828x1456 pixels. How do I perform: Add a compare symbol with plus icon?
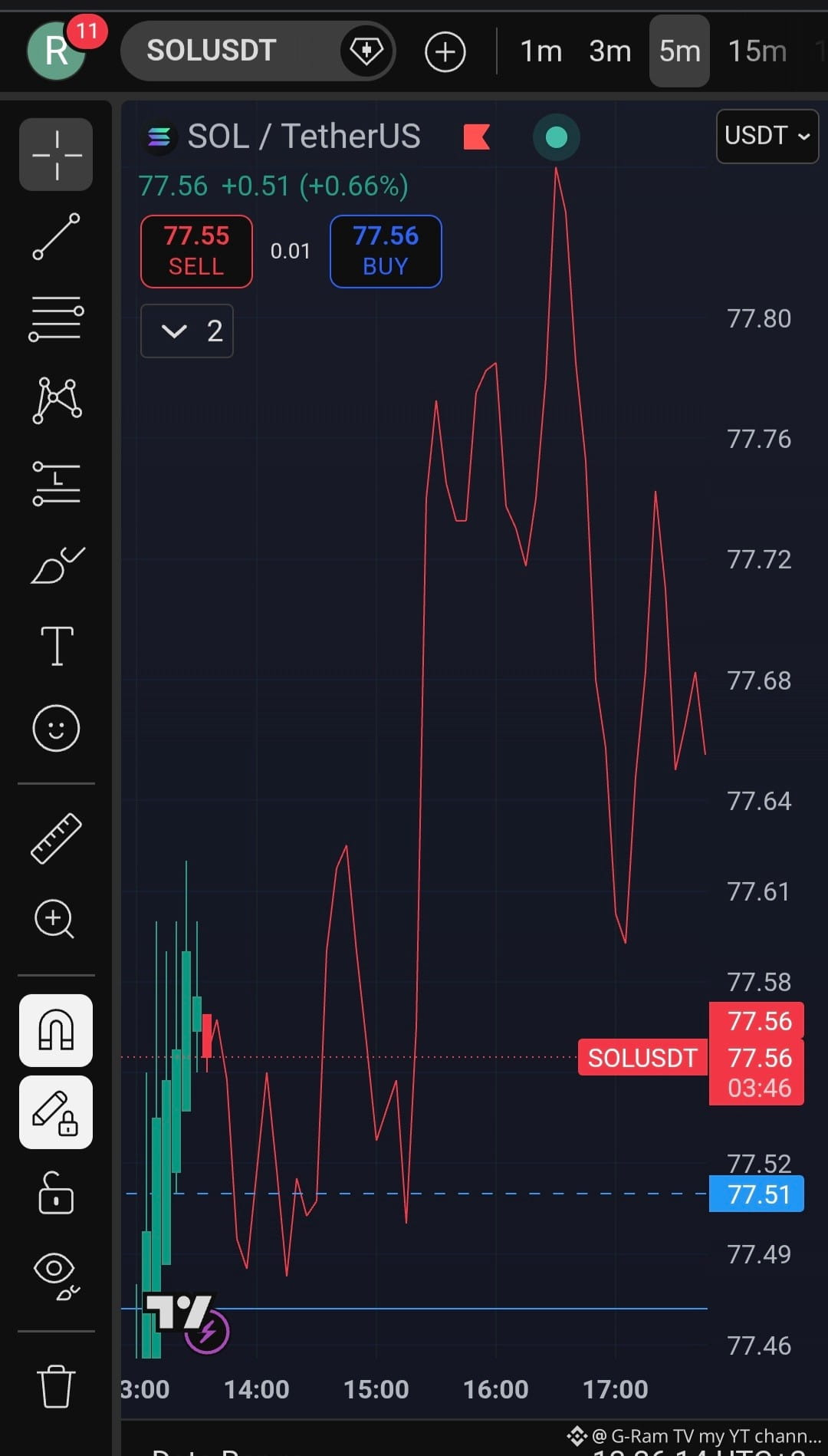point(445,51)
